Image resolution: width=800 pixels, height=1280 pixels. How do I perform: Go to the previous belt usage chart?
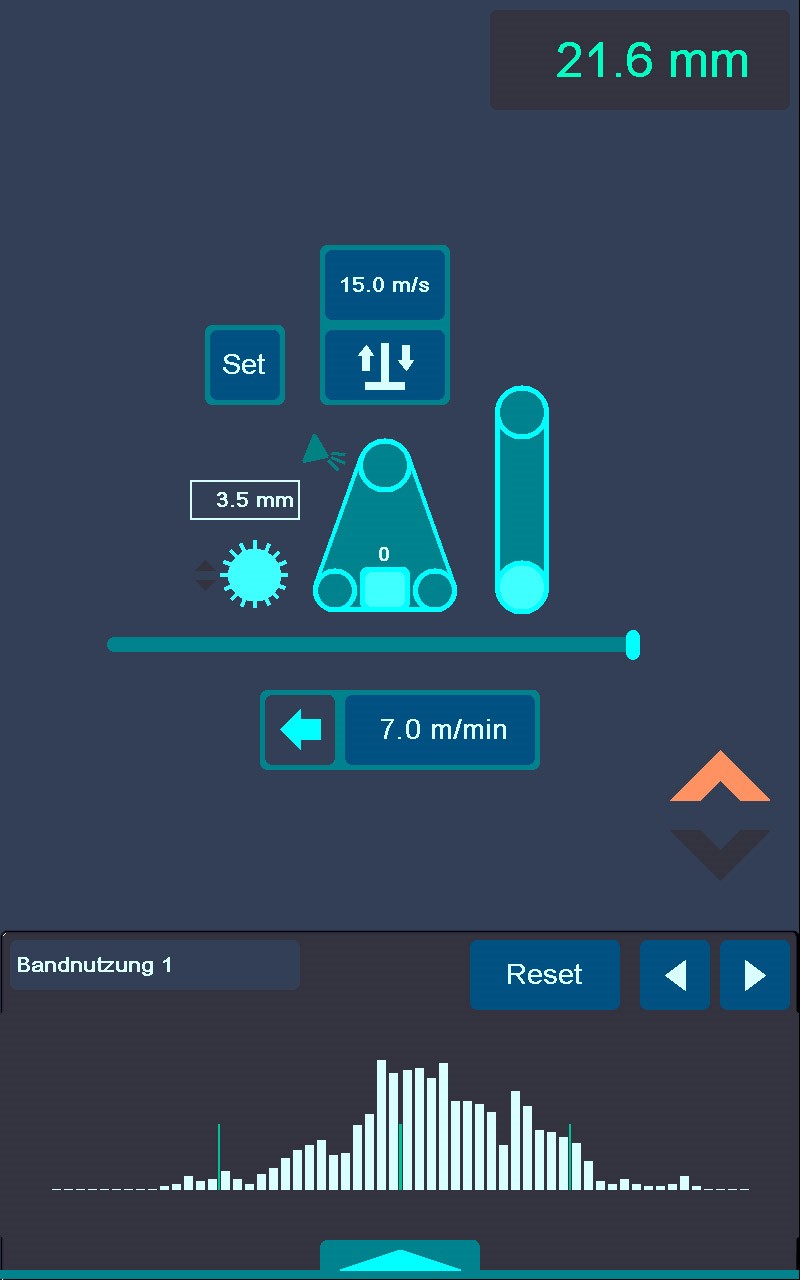click(x=675, y=975)
